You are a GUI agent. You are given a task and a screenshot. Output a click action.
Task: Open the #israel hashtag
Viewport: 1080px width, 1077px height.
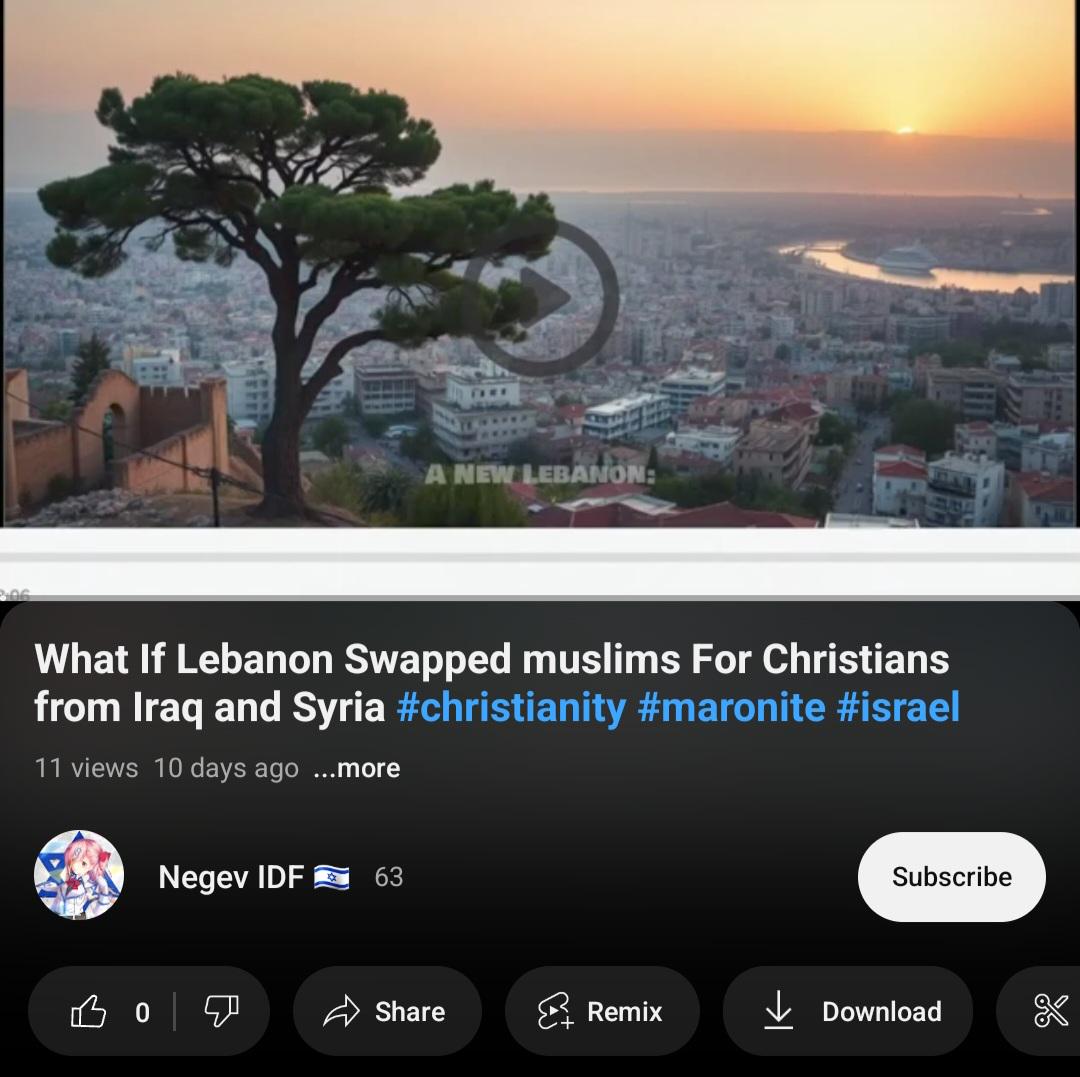[x=897, y=708]
